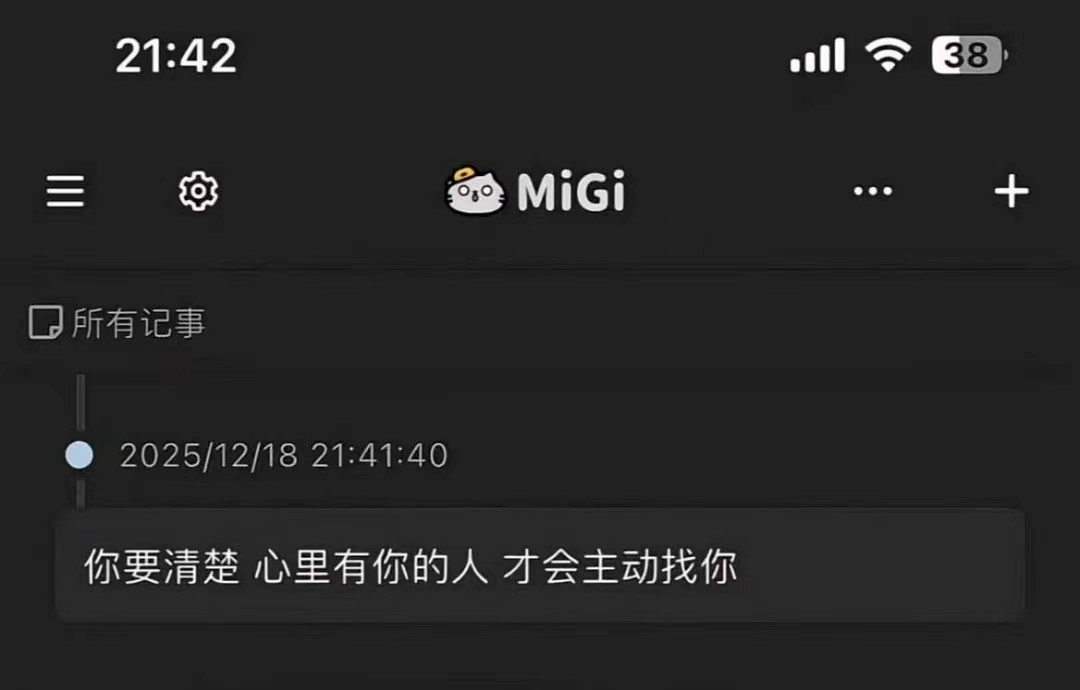Viewport: 1080px width, 690px height.
Task: Open the three-dot overflow menu
Action: [872, 191]
